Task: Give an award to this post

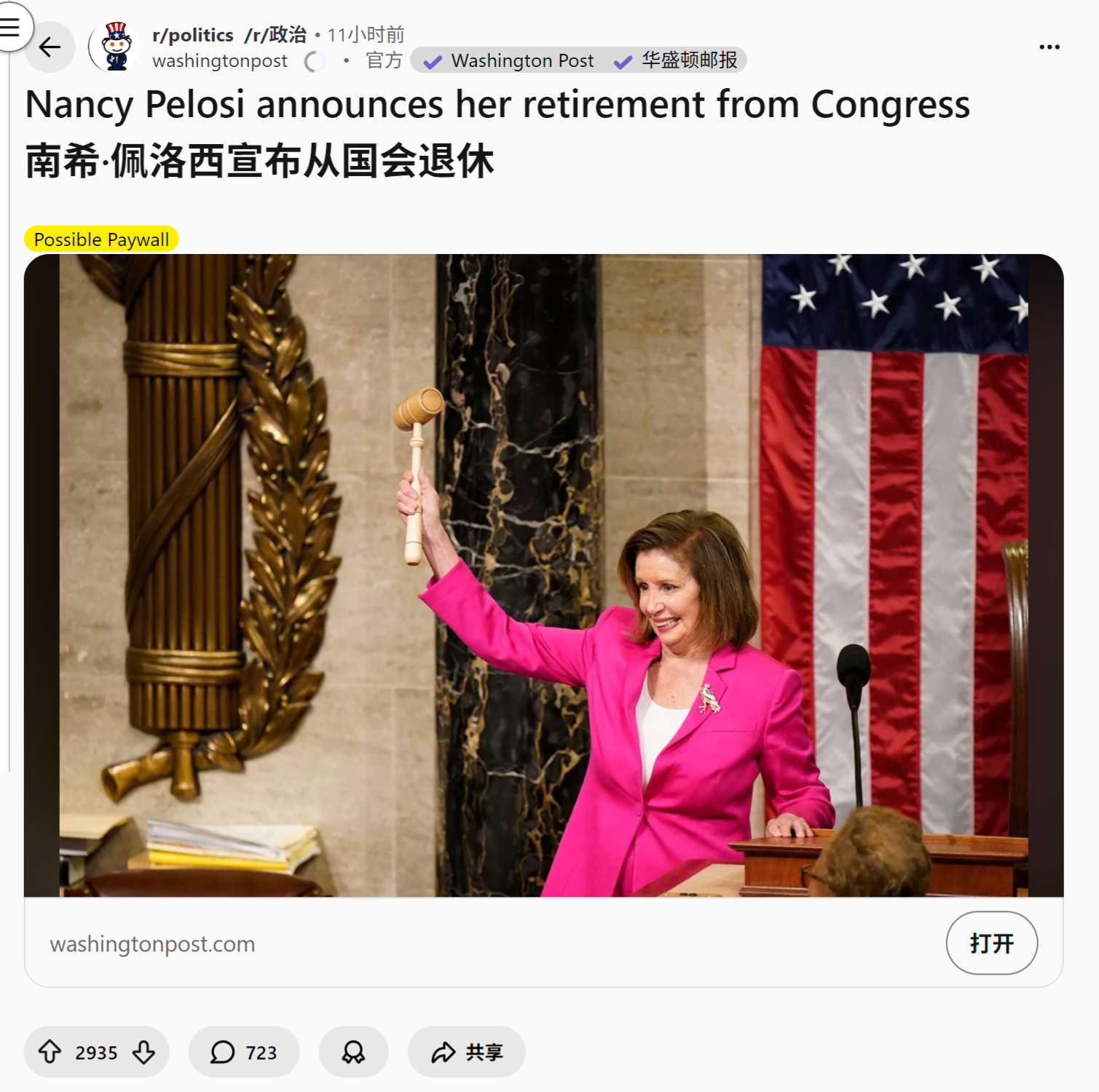Action: [x=353, y=1052]
